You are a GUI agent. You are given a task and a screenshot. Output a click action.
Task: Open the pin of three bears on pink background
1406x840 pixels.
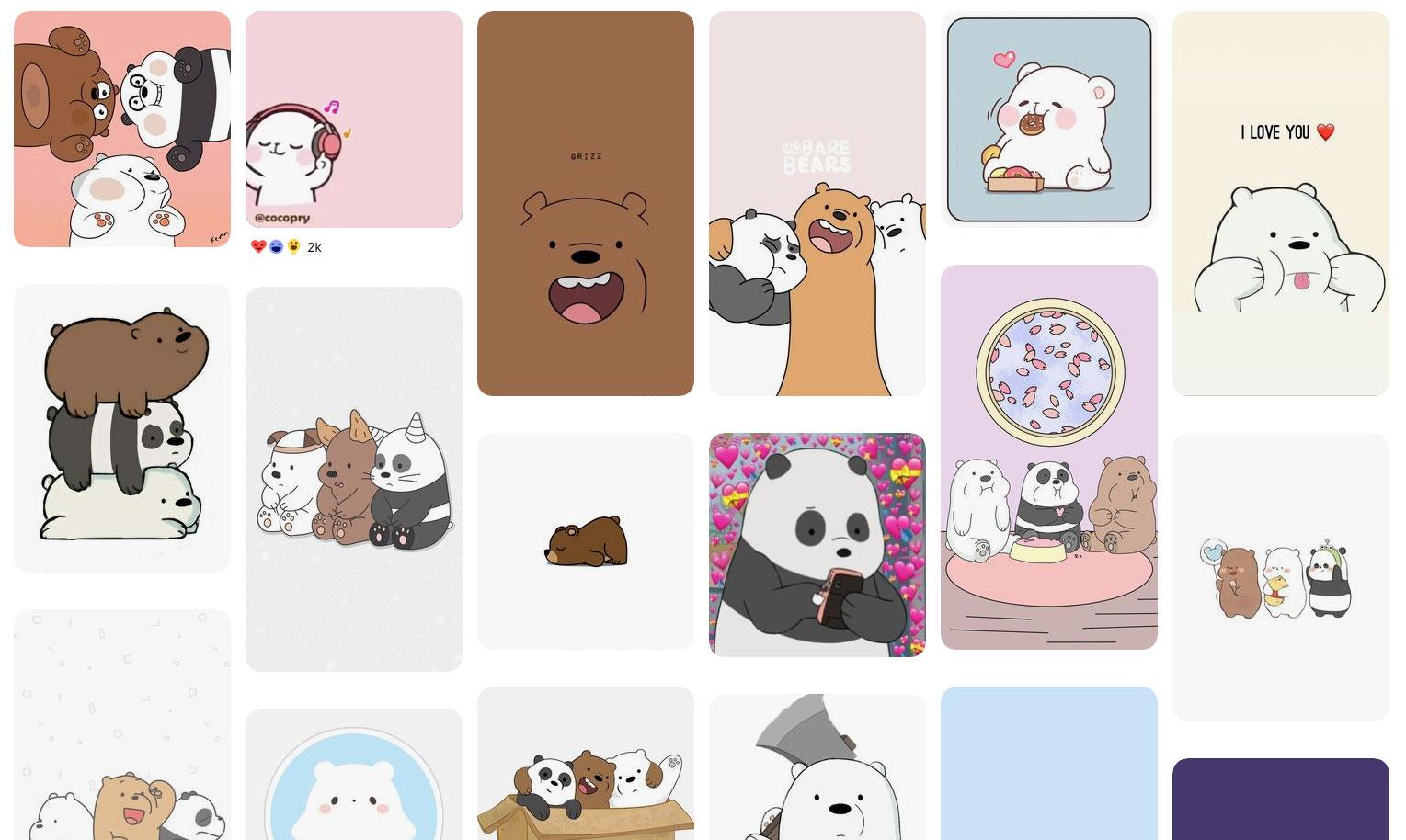click(122, 129)
